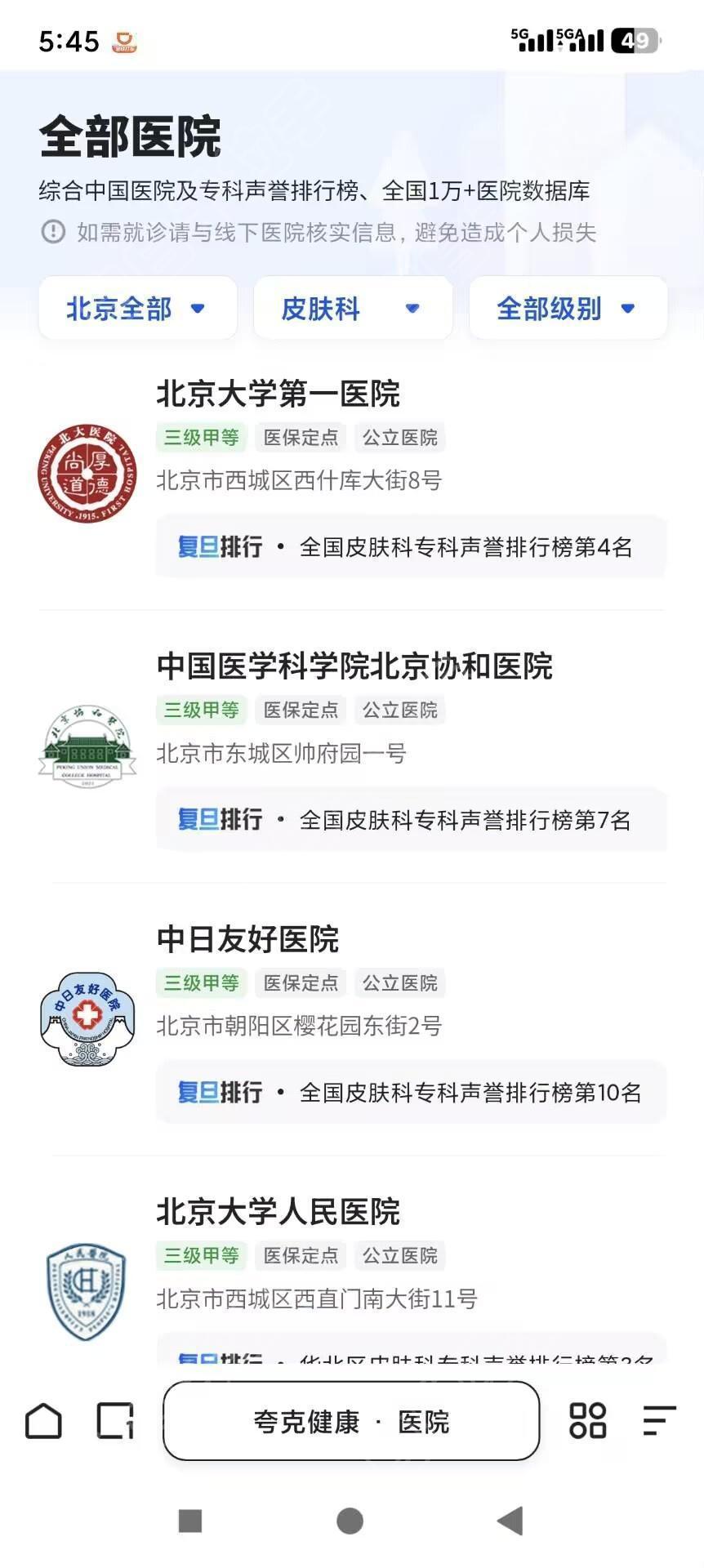
Task: Expand the 北京全部 region dropdown
Action: click(138, 308)
